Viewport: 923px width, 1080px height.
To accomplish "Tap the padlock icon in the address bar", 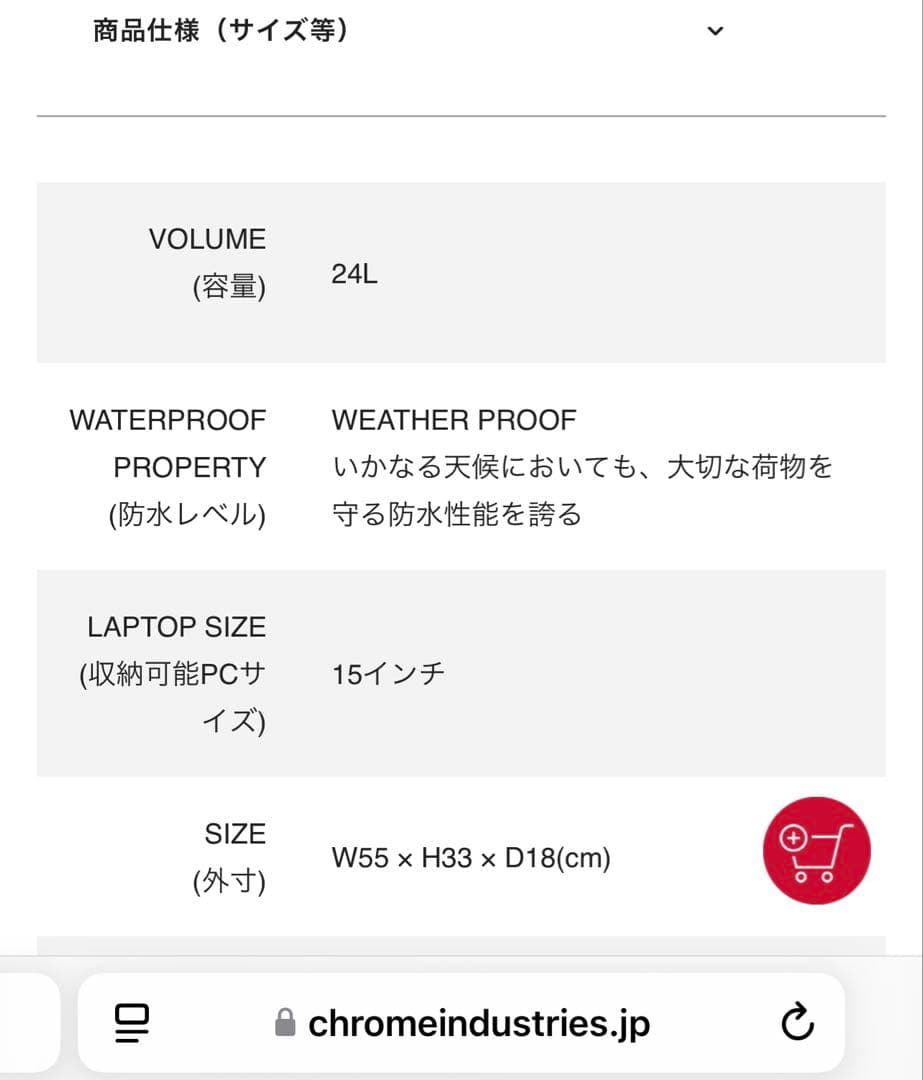I will tap(284, 1023).
